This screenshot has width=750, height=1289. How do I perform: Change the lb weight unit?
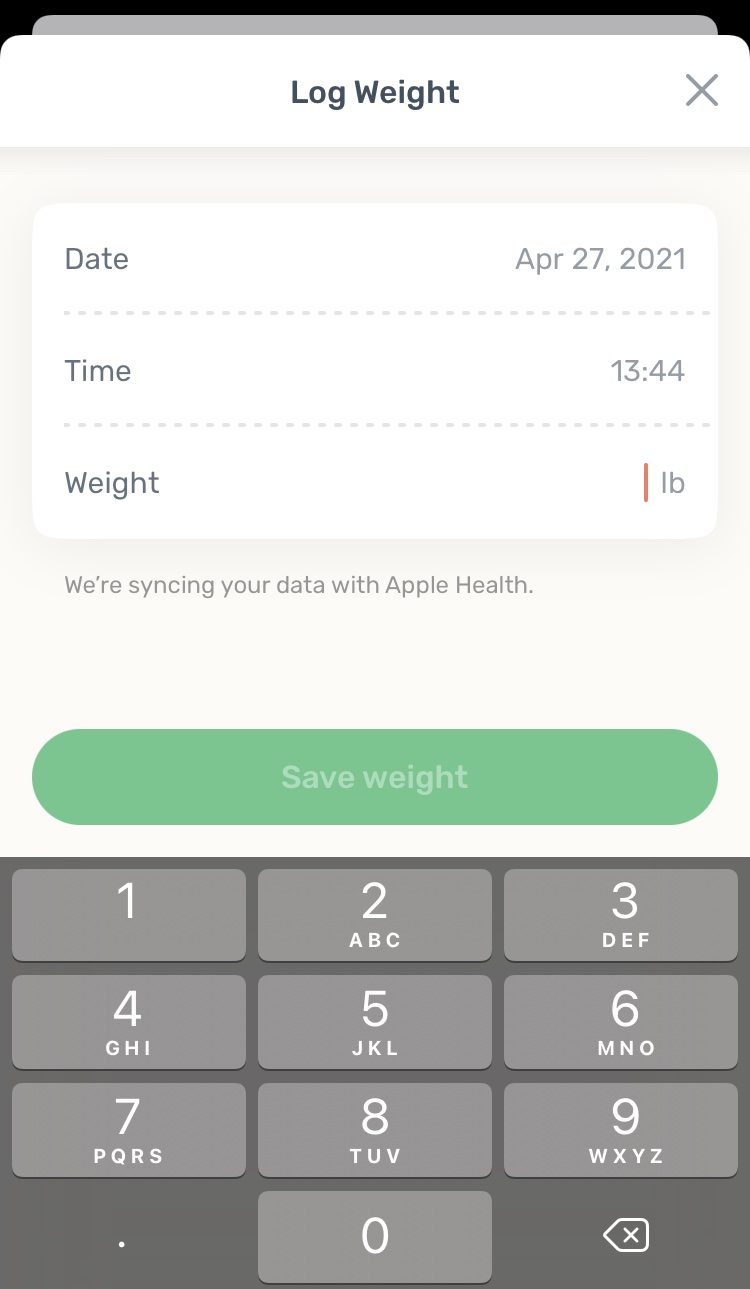pos(674,482)
